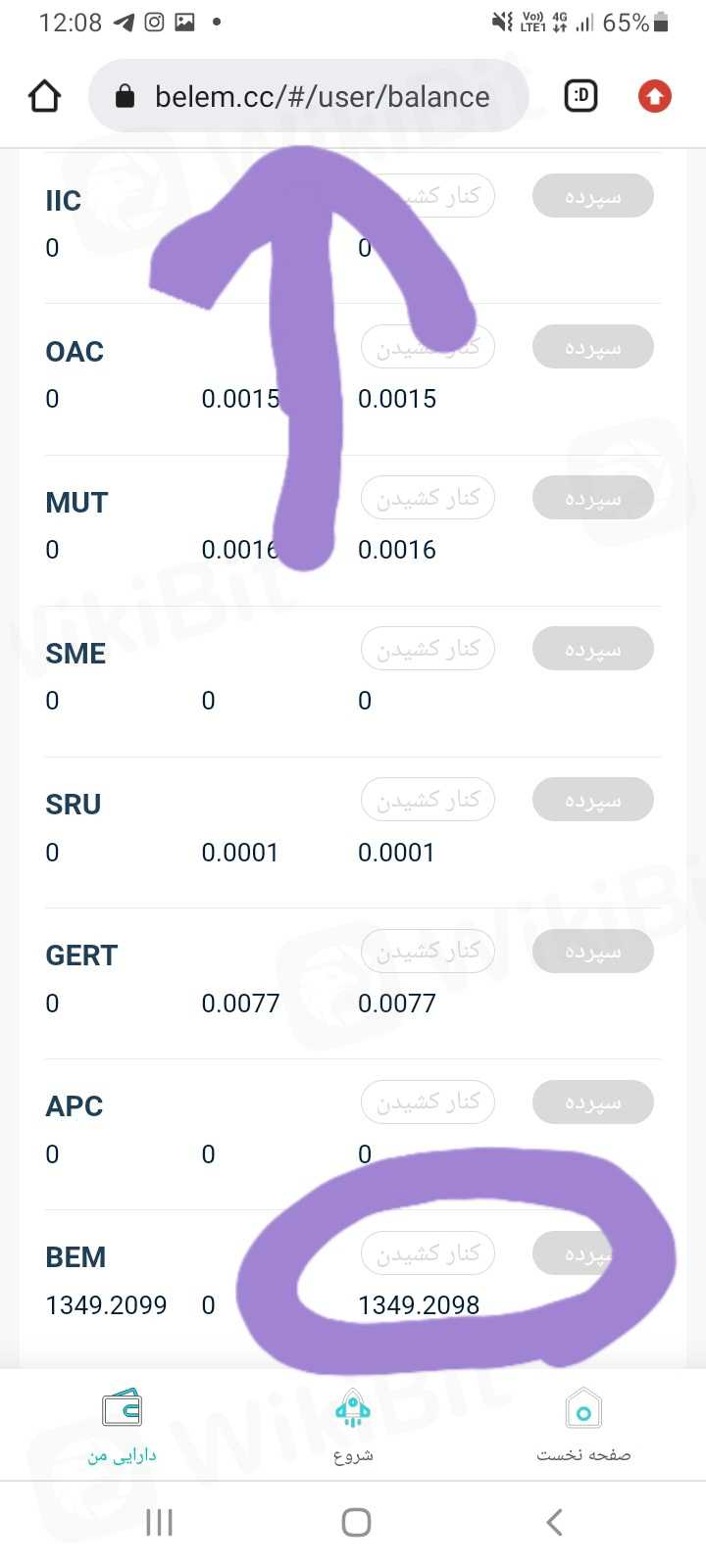This screenshot has width=706, height=1568.
Task: Tap the red update arrow icon
Action: (654, 96)
